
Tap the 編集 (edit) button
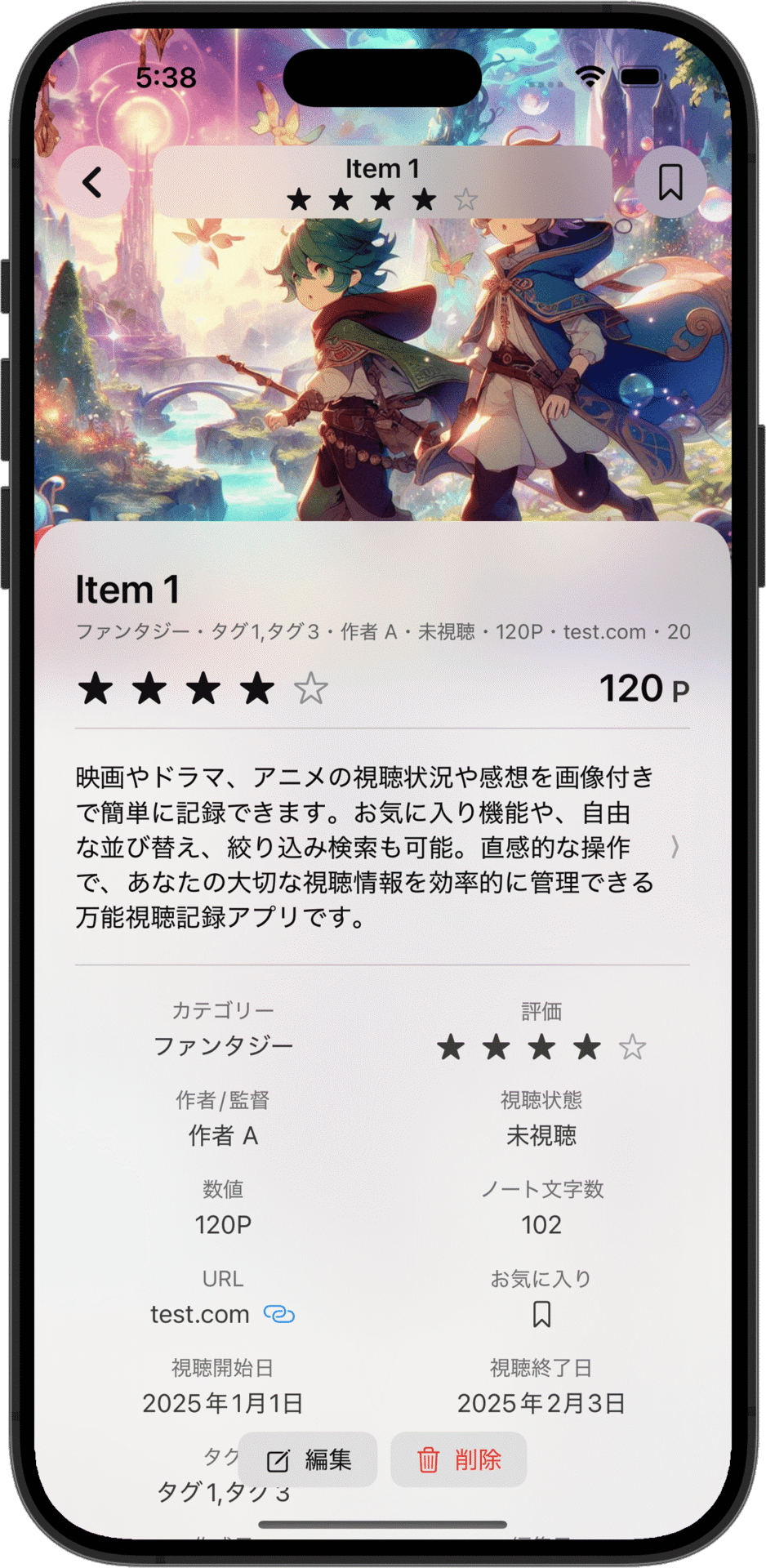(309, 1459)
